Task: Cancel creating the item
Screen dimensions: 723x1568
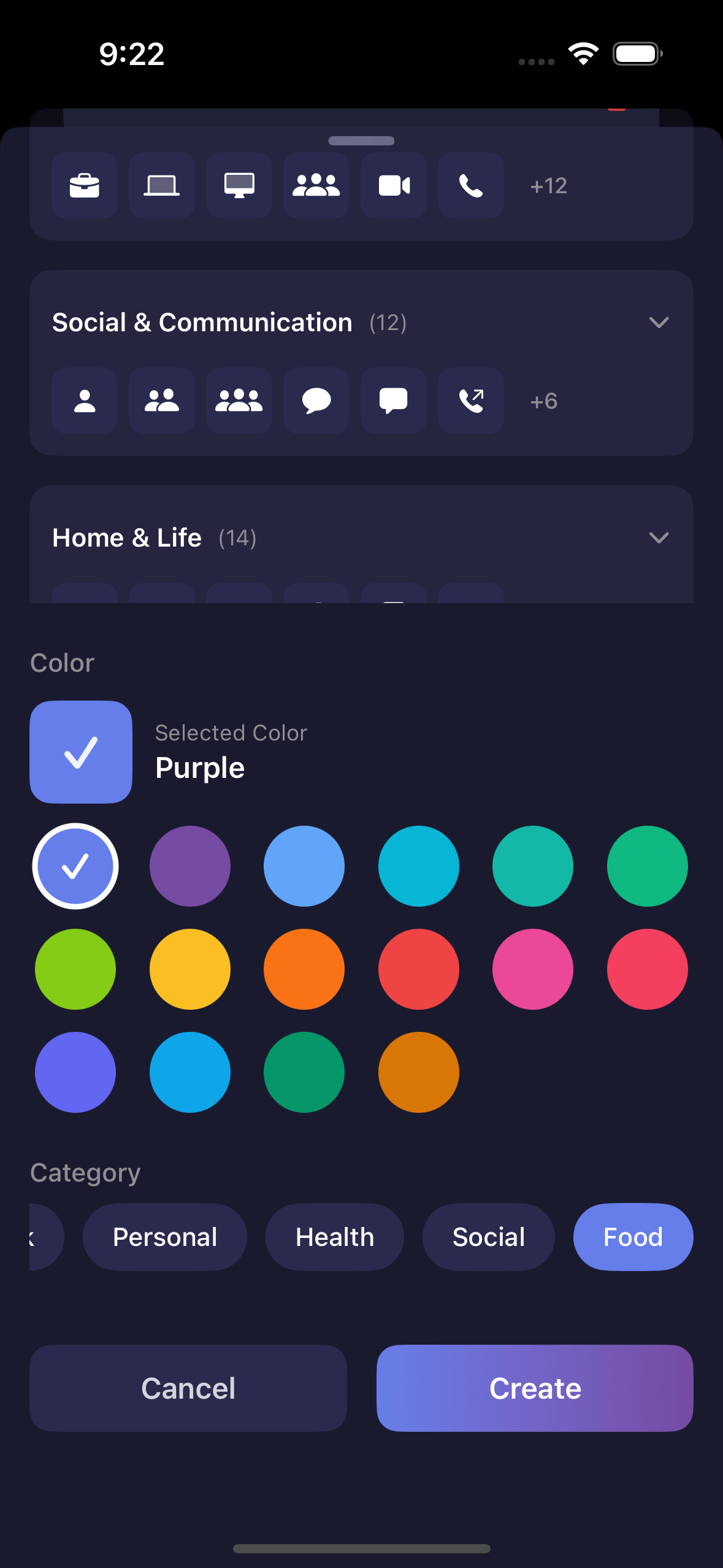Action: [x=188, y=1388]
